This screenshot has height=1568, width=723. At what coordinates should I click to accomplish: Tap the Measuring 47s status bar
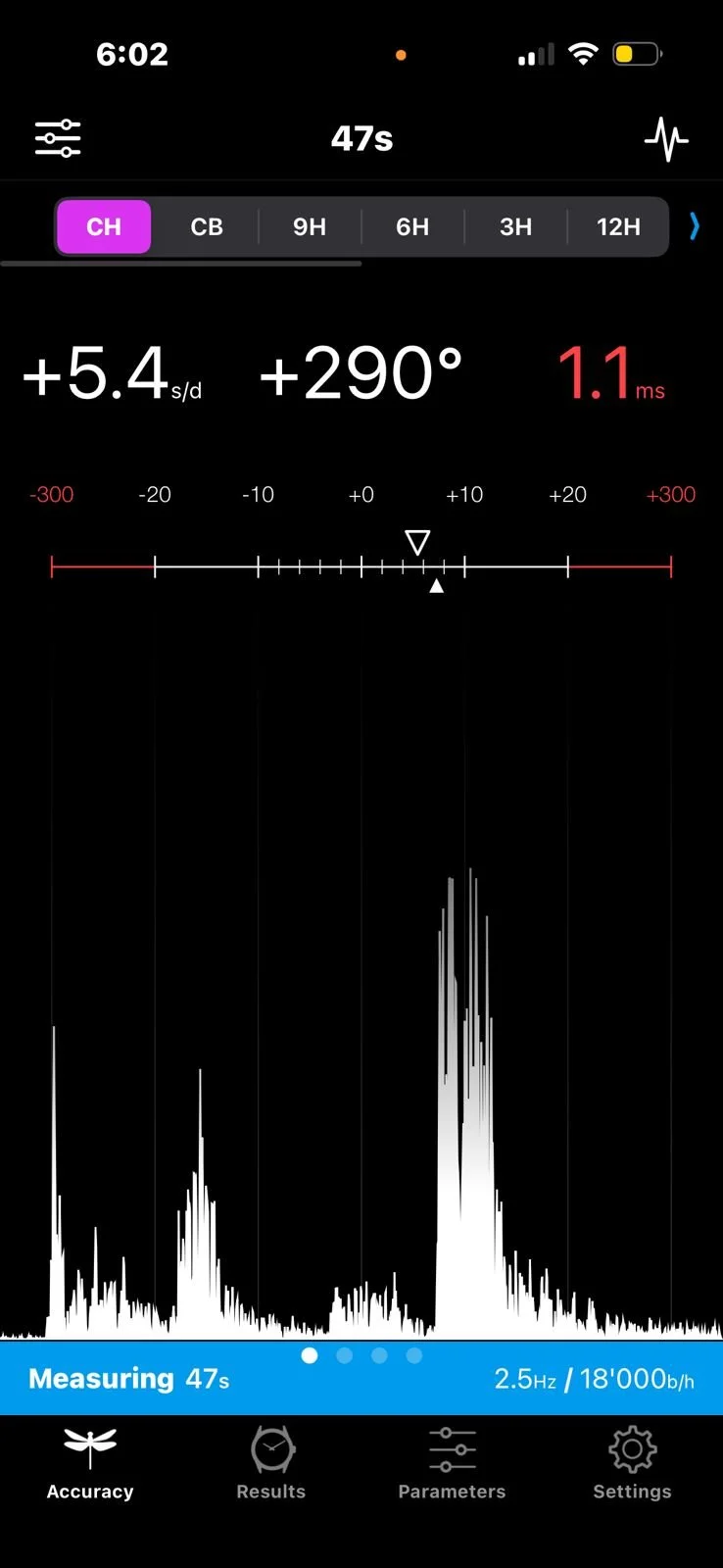point(361,1379)
